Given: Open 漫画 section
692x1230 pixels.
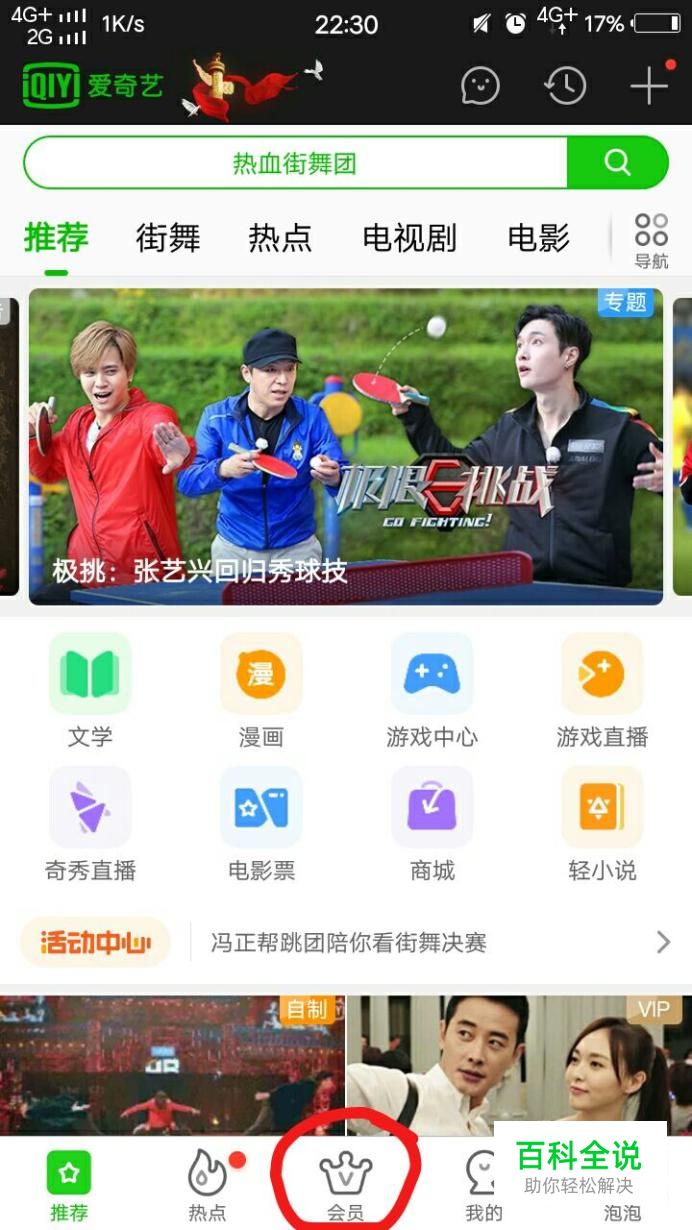Looking at the screenshot, I should 261,690.
